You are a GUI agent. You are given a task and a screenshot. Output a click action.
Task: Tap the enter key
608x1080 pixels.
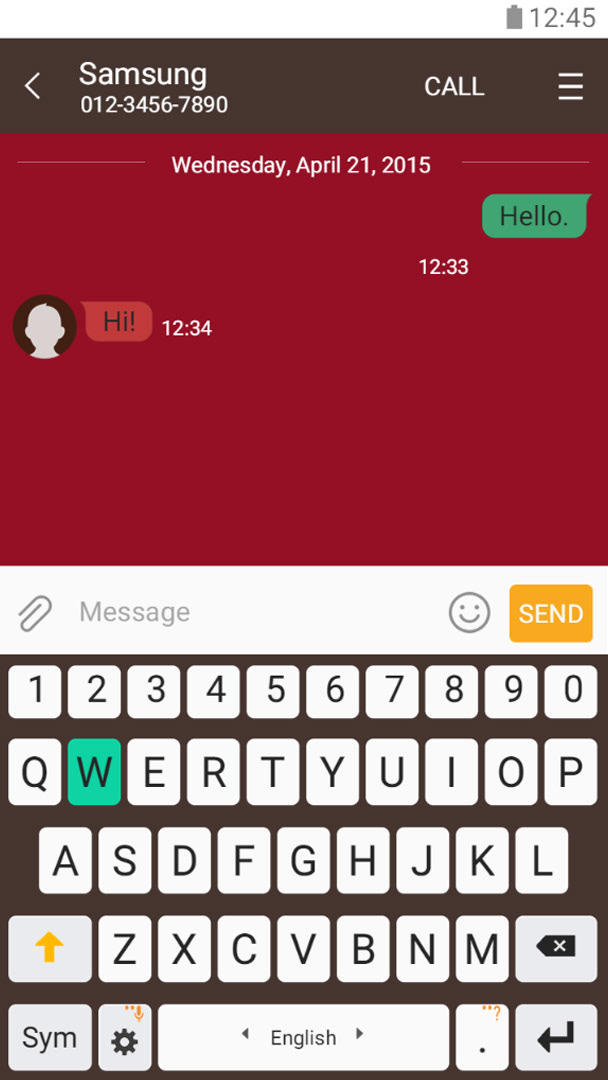coord(556,1038)
